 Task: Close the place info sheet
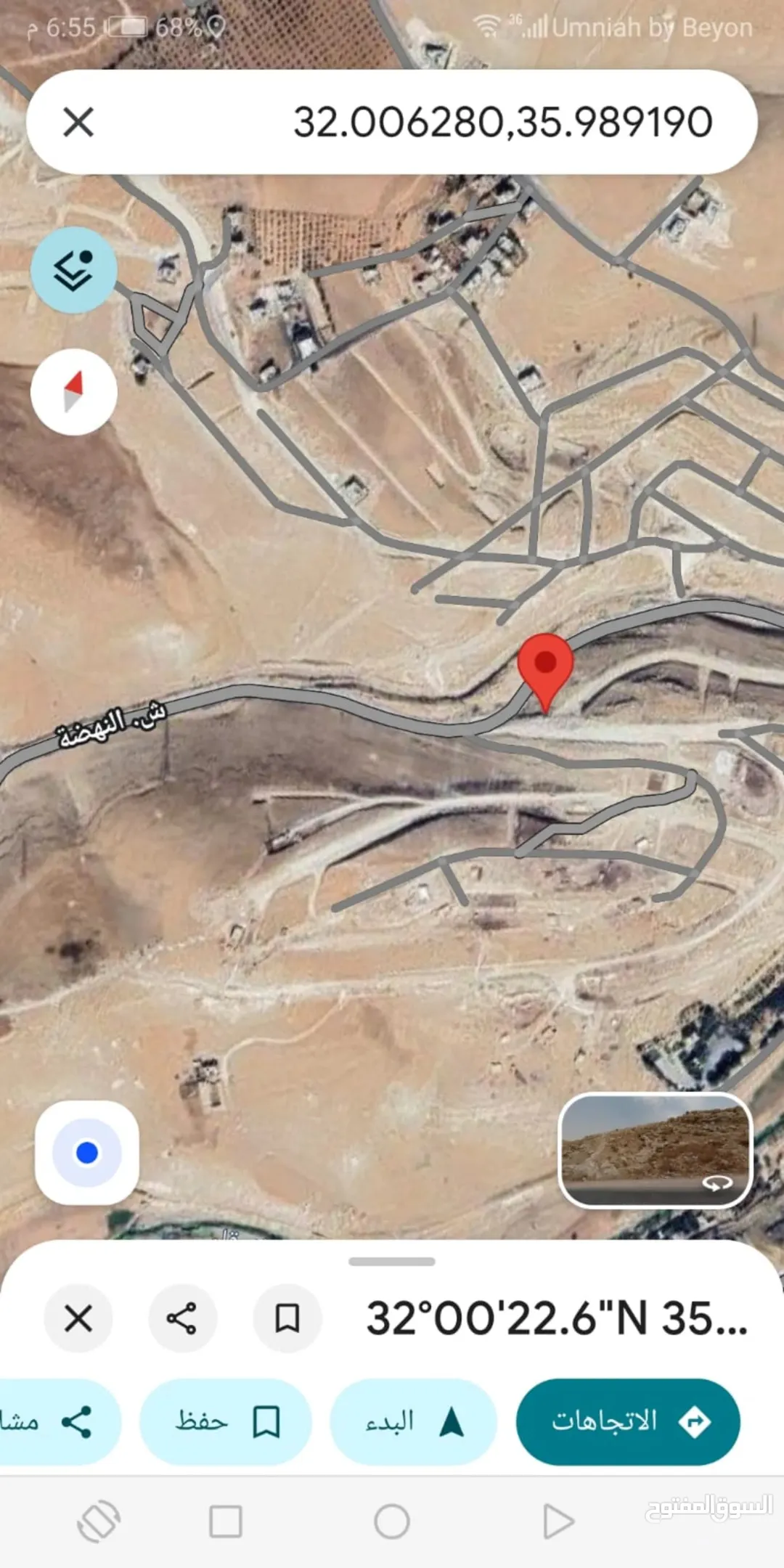click(x=78, y=1318)
